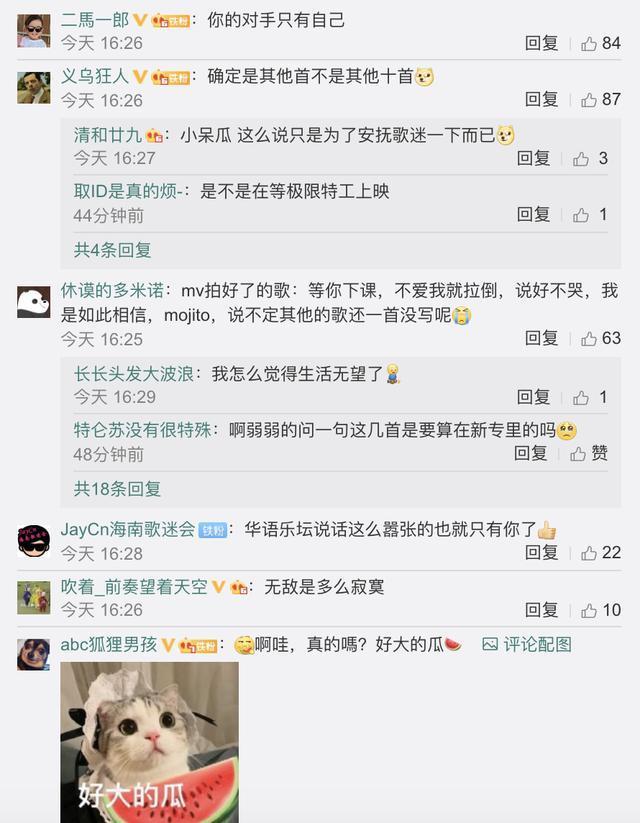Like JayCn海南歌迷会's comment
This screenshot has width=640, height=823.
pyautogui.click(x=600, y=552)
